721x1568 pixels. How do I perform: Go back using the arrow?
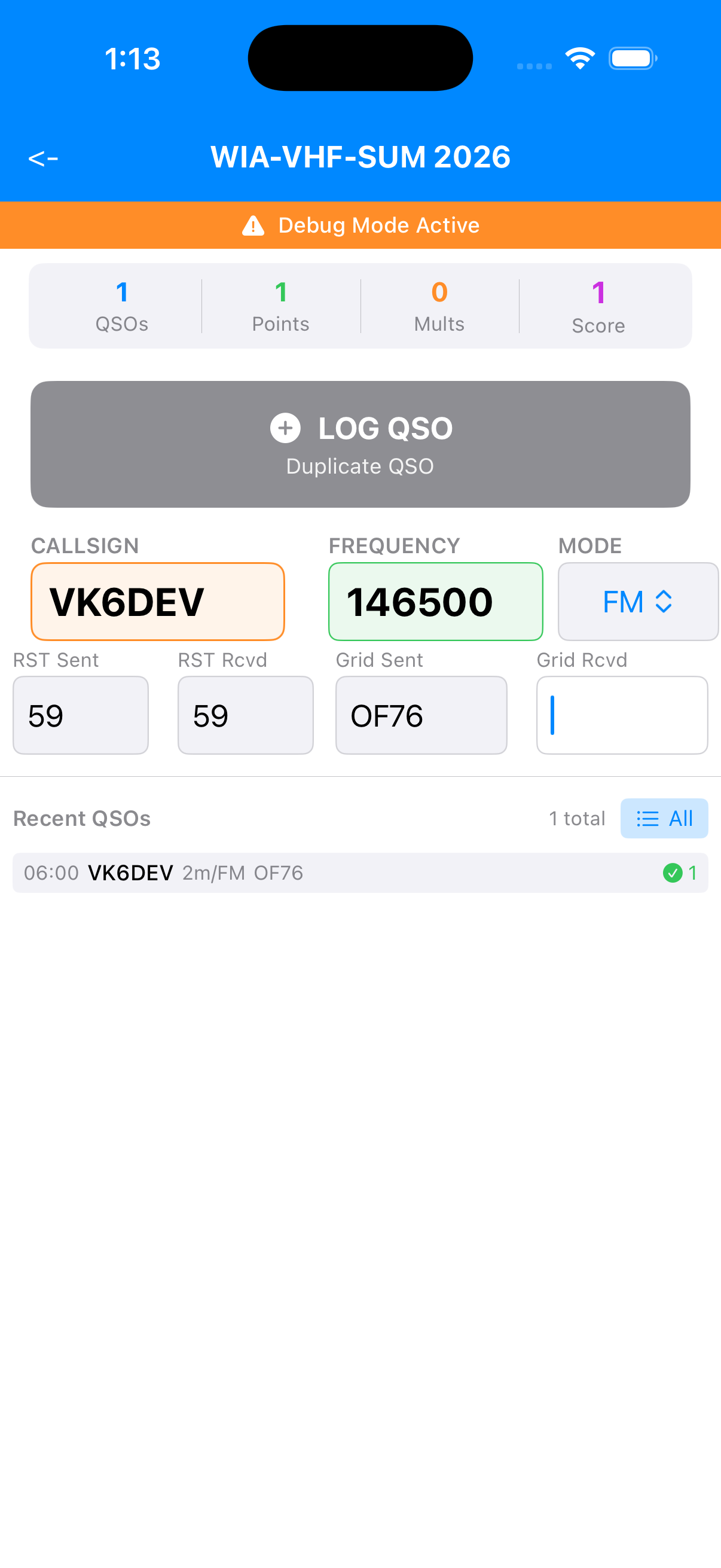(x=43, y=158)
